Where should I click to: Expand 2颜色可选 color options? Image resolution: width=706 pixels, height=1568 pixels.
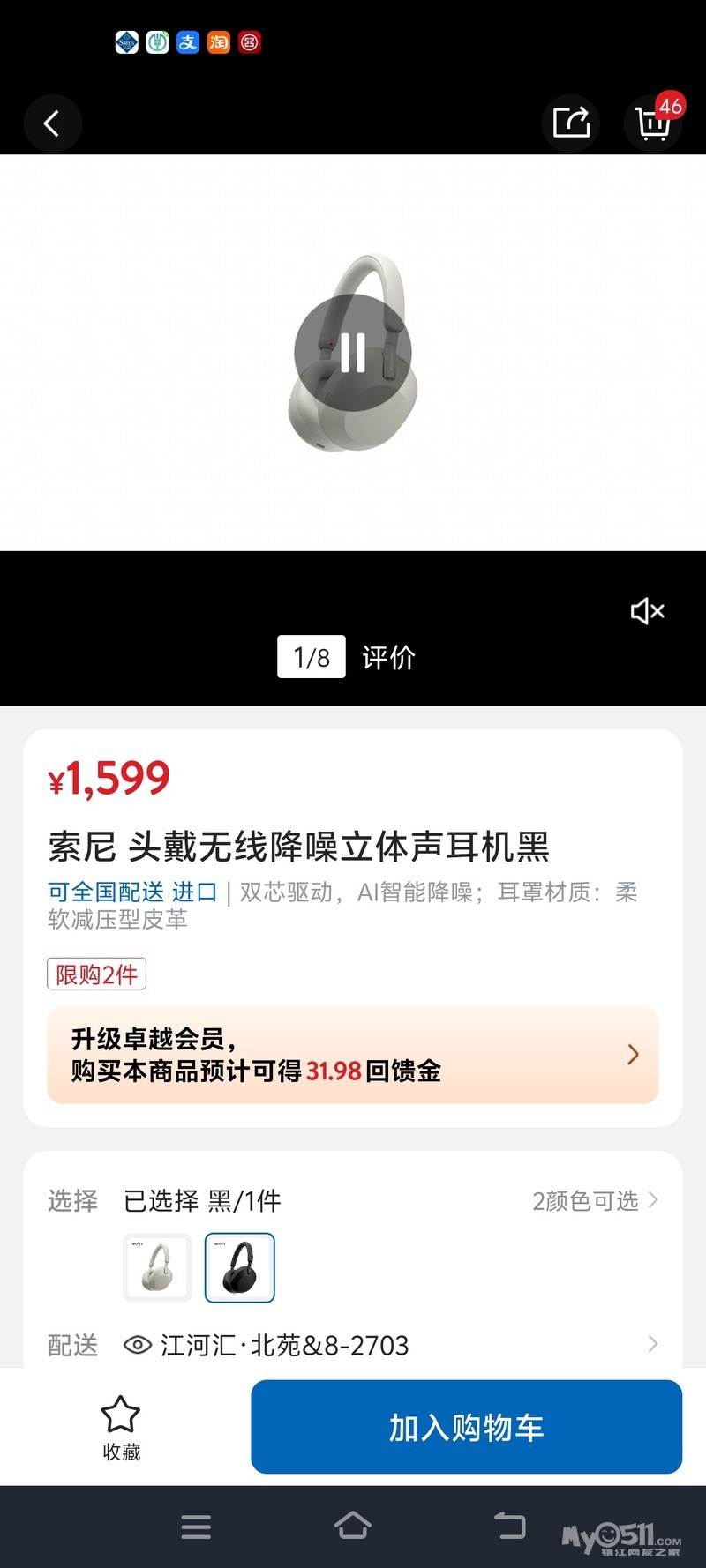594,1201
